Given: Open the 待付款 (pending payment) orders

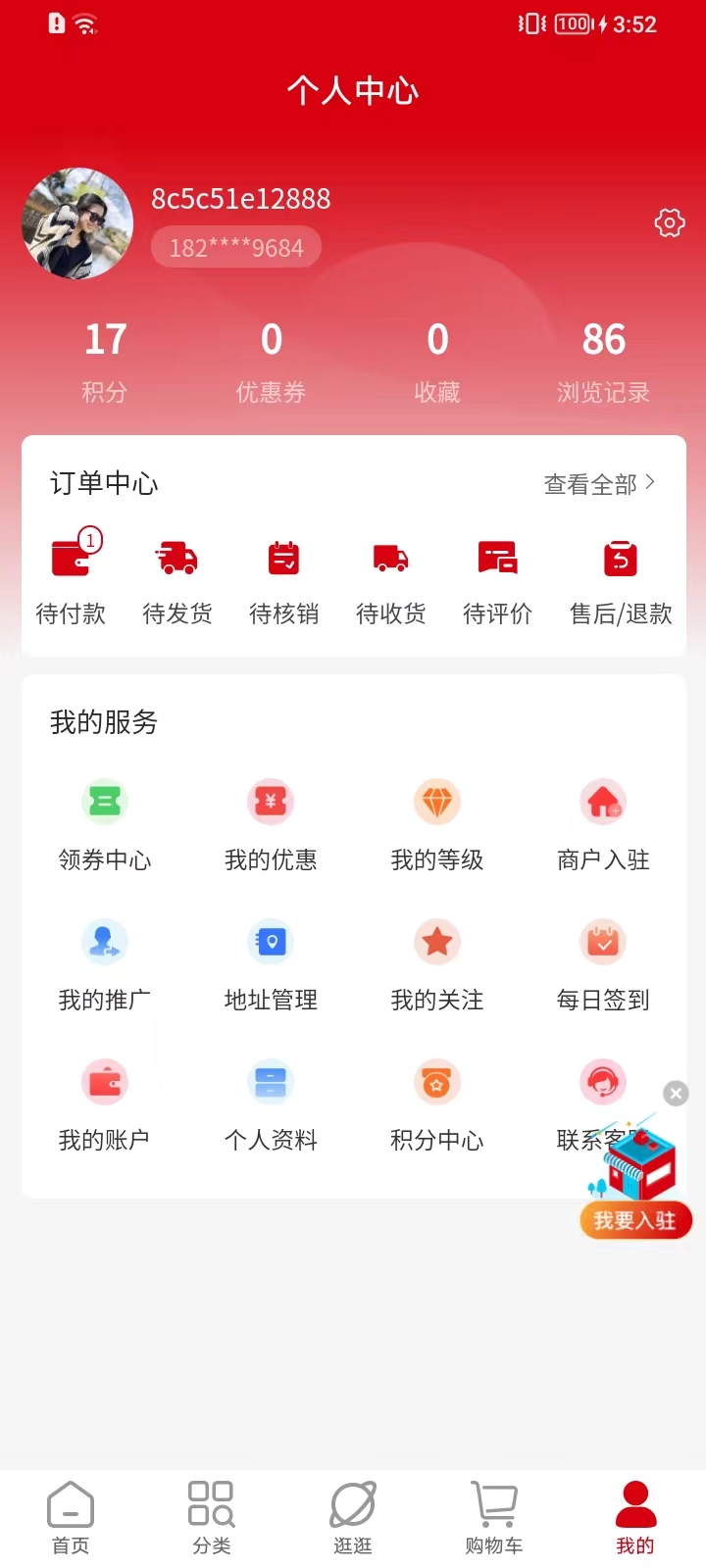Looking at the screenshot, I should point(71,578).
